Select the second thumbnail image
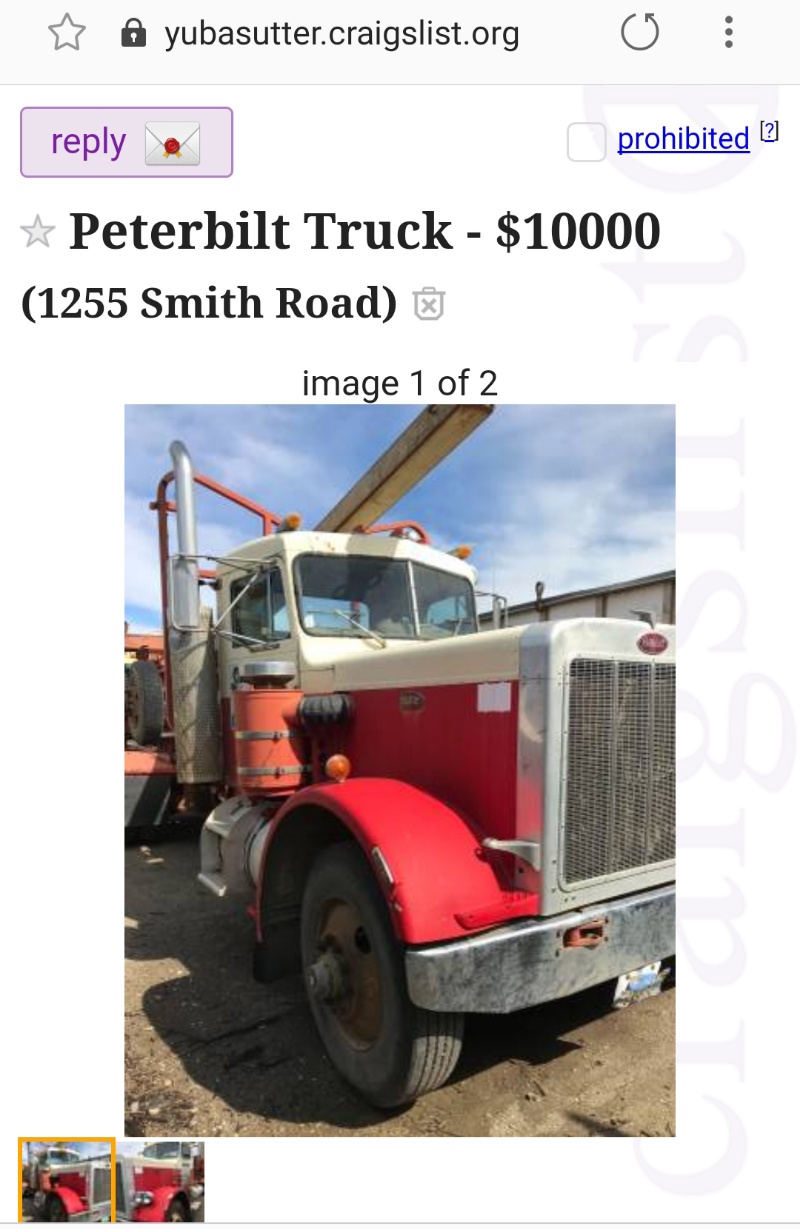Image resolution: width=800 pixels, height=1229 pixels. (161, 1181)
